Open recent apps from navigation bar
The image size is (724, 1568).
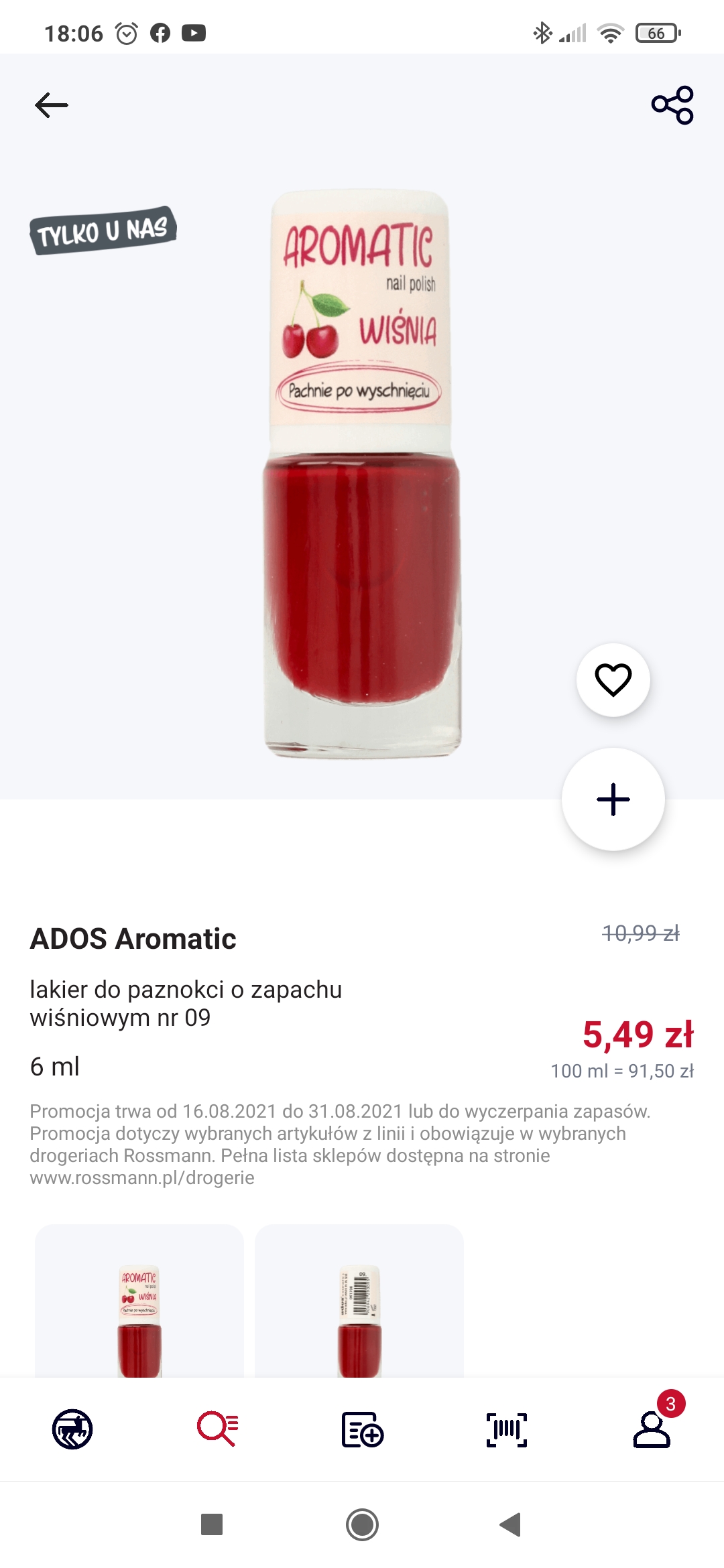point(212,1524)
